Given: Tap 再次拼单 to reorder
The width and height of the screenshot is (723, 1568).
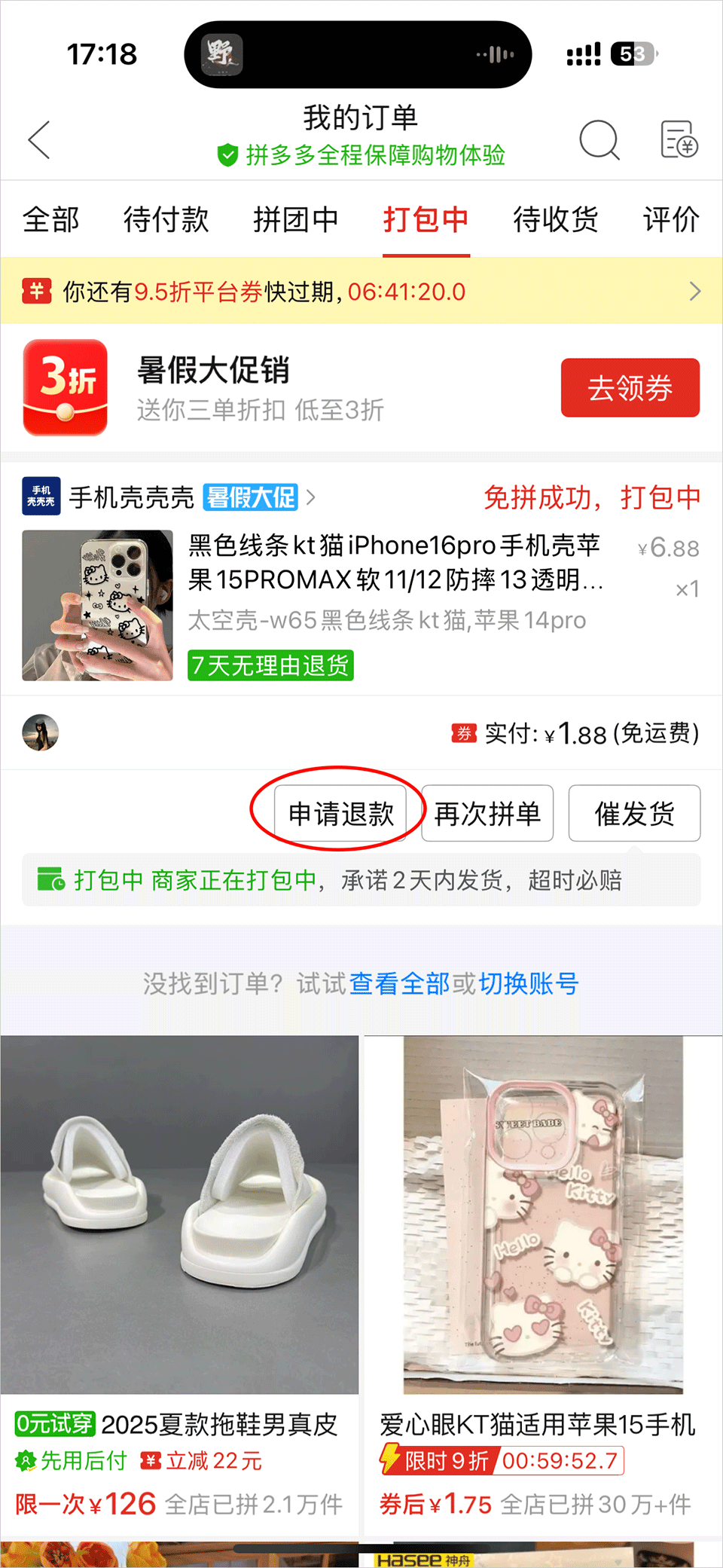Looking at the screenshot, I should pyautogui.click(x=487, y=814).
